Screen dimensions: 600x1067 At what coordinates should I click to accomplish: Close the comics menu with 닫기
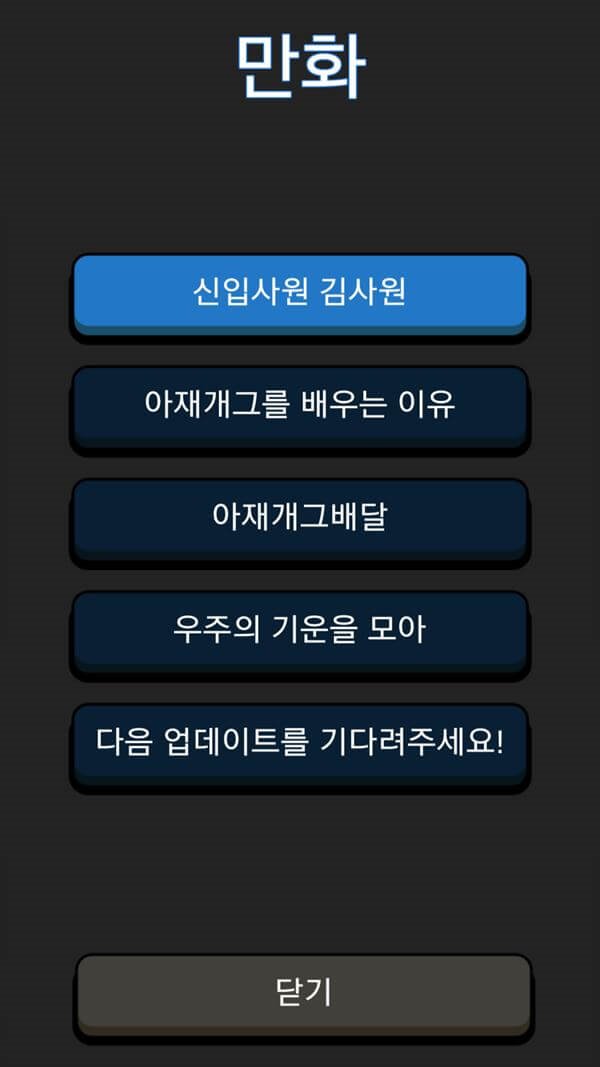(302, 992)
